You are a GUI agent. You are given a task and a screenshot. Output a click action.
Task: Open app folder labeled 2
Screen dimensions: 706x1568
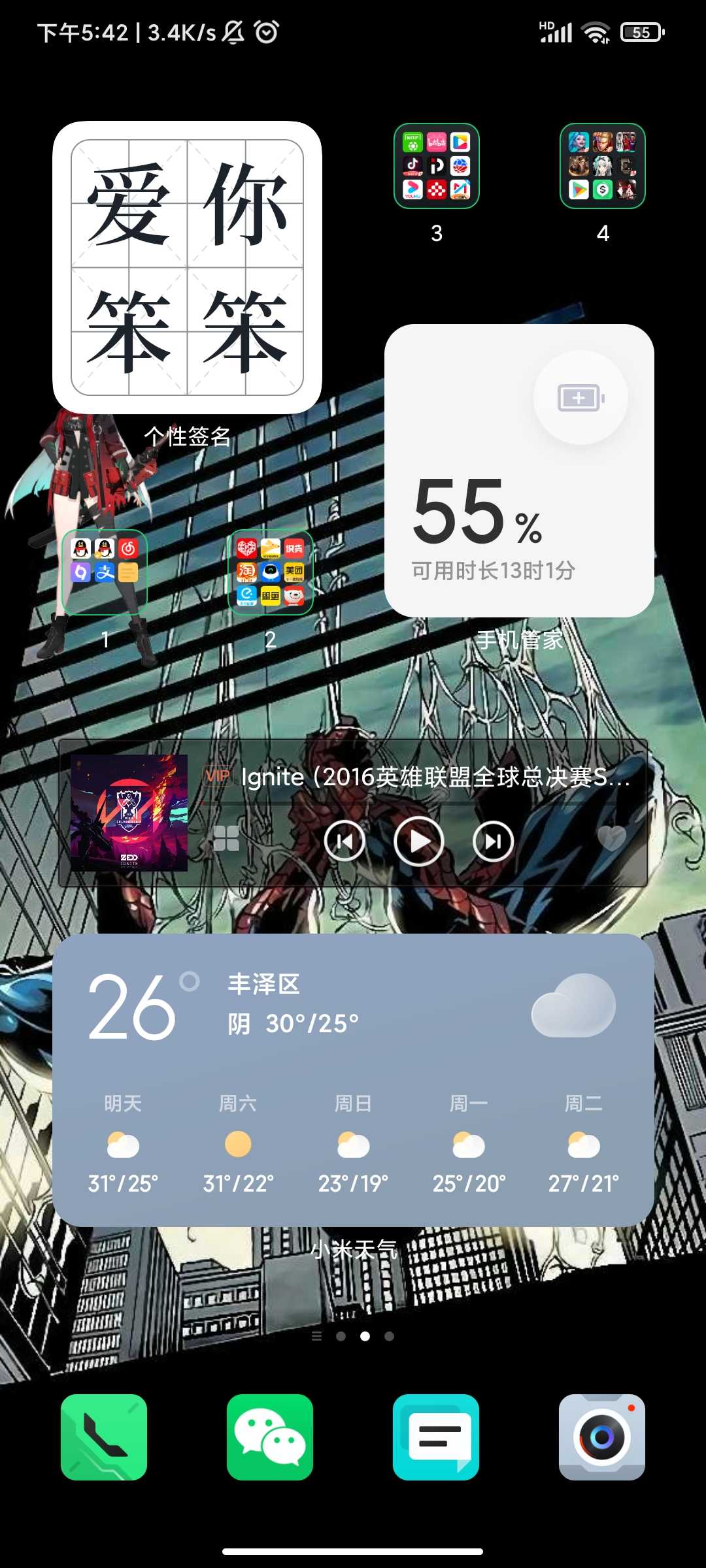(x=271, y=572)
